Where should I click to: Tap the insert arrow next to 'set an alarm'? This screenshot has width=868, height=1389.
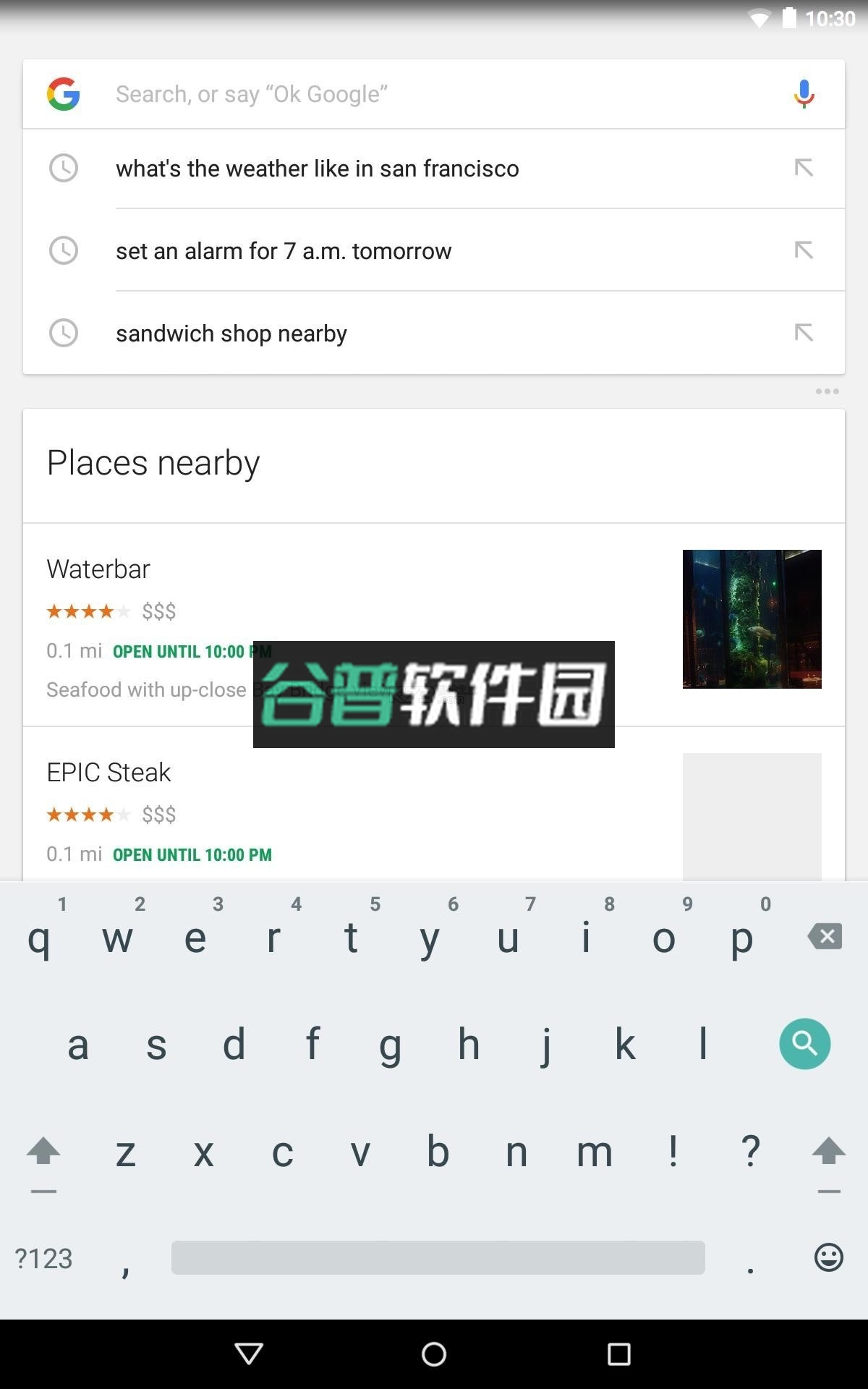803,249
